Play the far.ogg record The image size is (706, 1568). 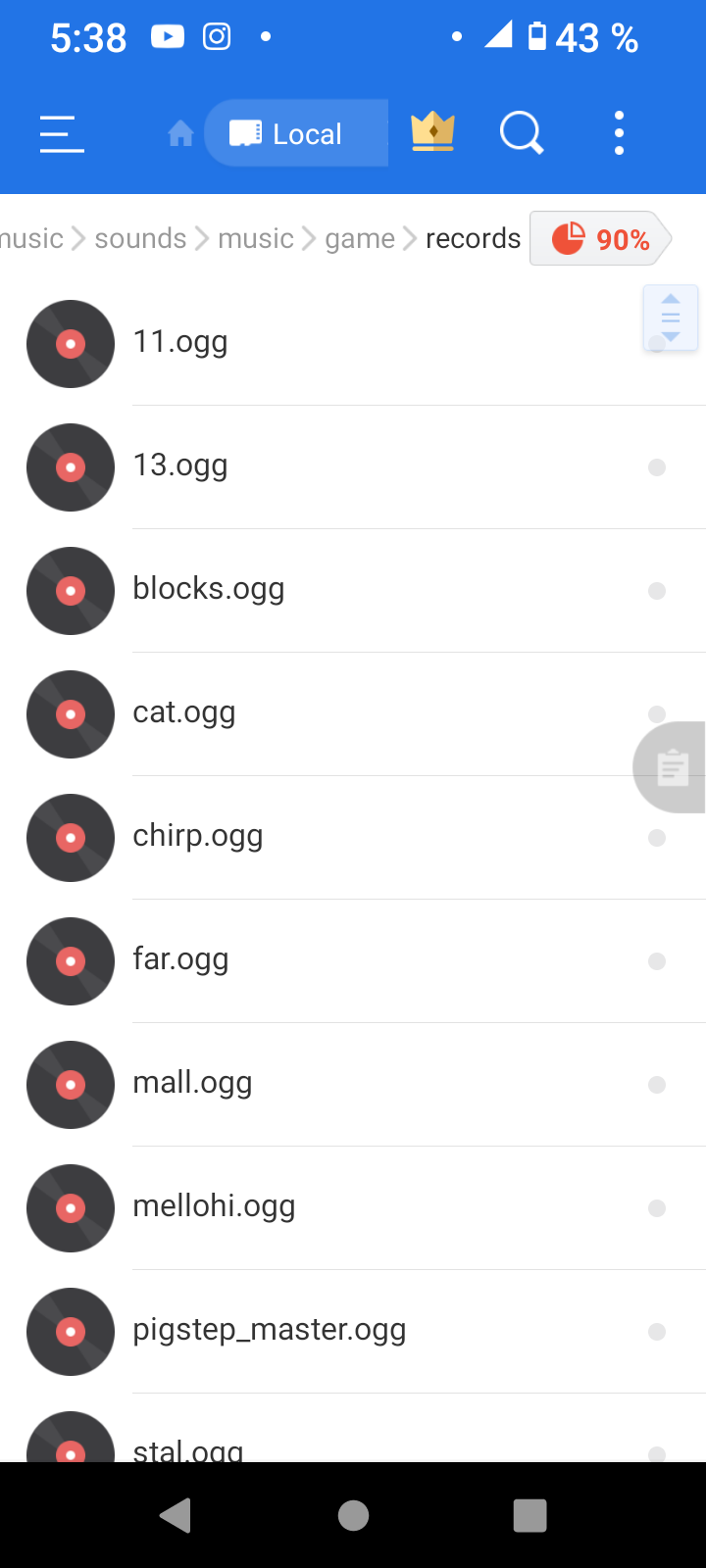pyautogui.click(x=181, y=959)
